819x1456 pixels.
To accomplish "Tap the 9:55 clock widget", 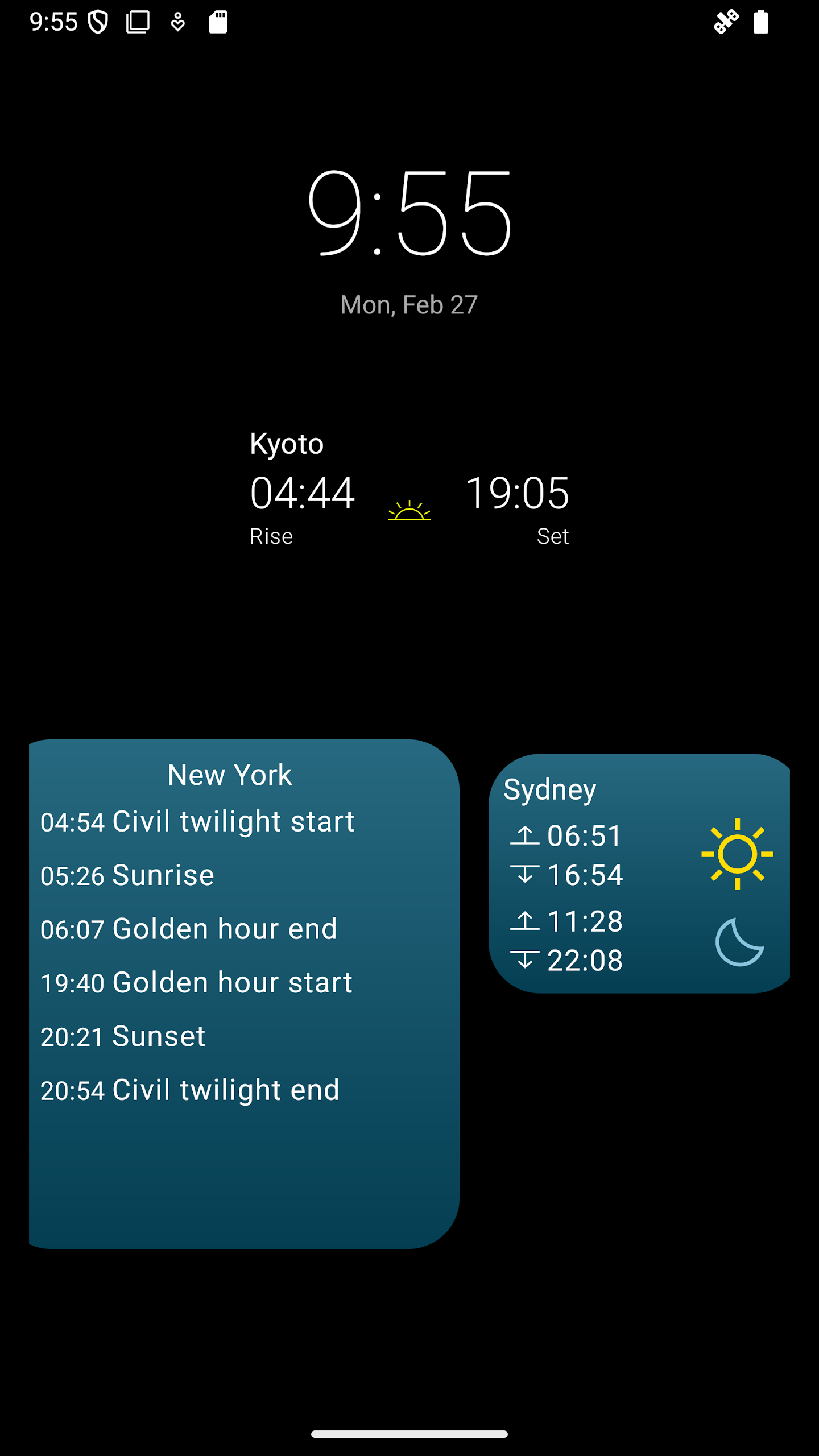I will [409, 213].
